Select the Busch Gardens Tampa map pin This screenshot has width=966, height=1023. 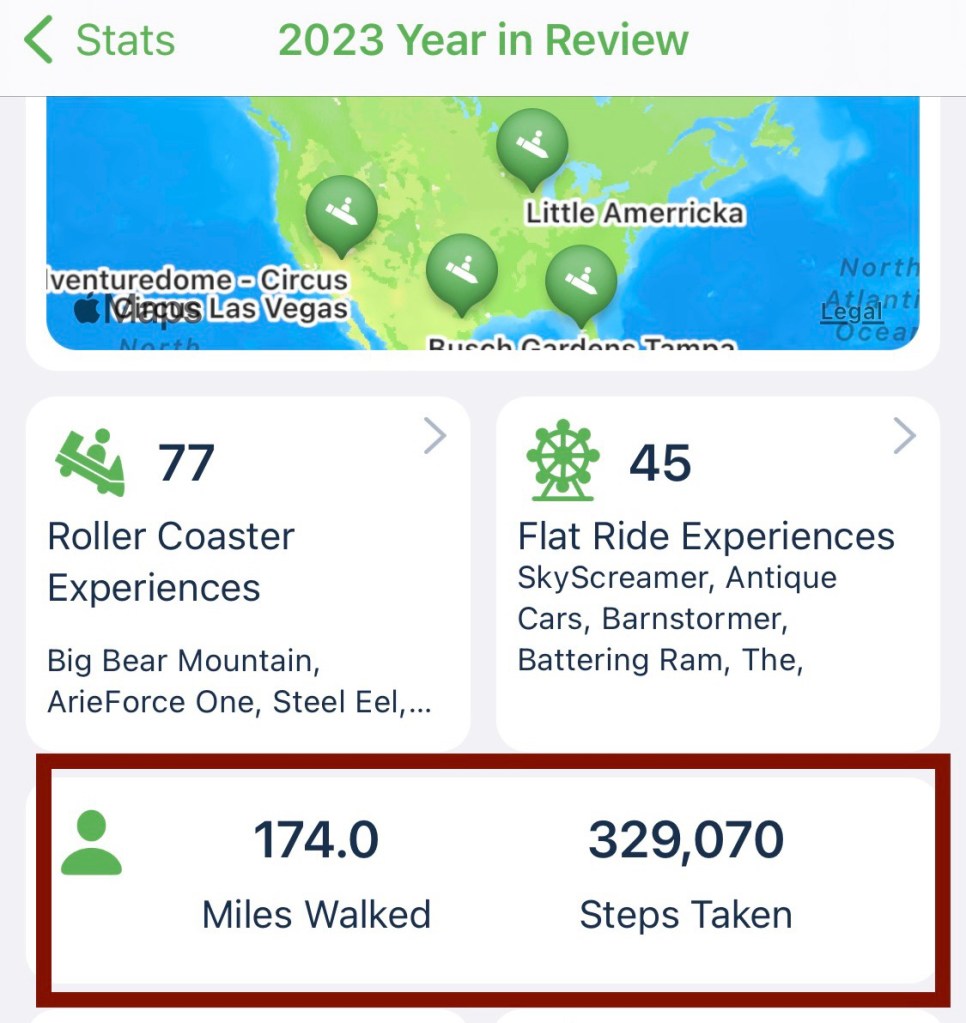[x=582, y=280]
